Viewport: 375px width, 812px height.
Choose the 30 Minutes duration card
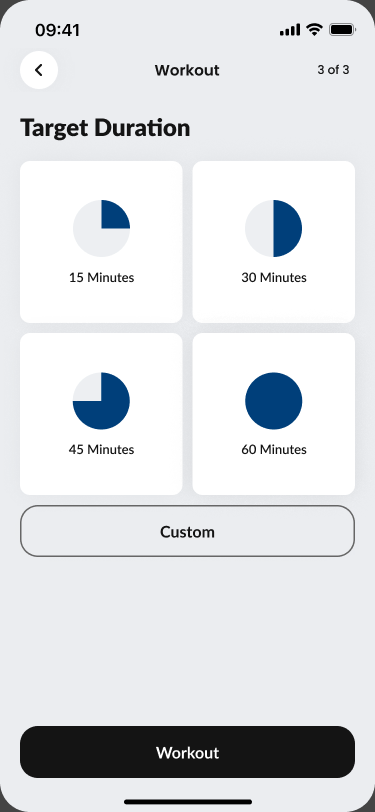[273, 242]
